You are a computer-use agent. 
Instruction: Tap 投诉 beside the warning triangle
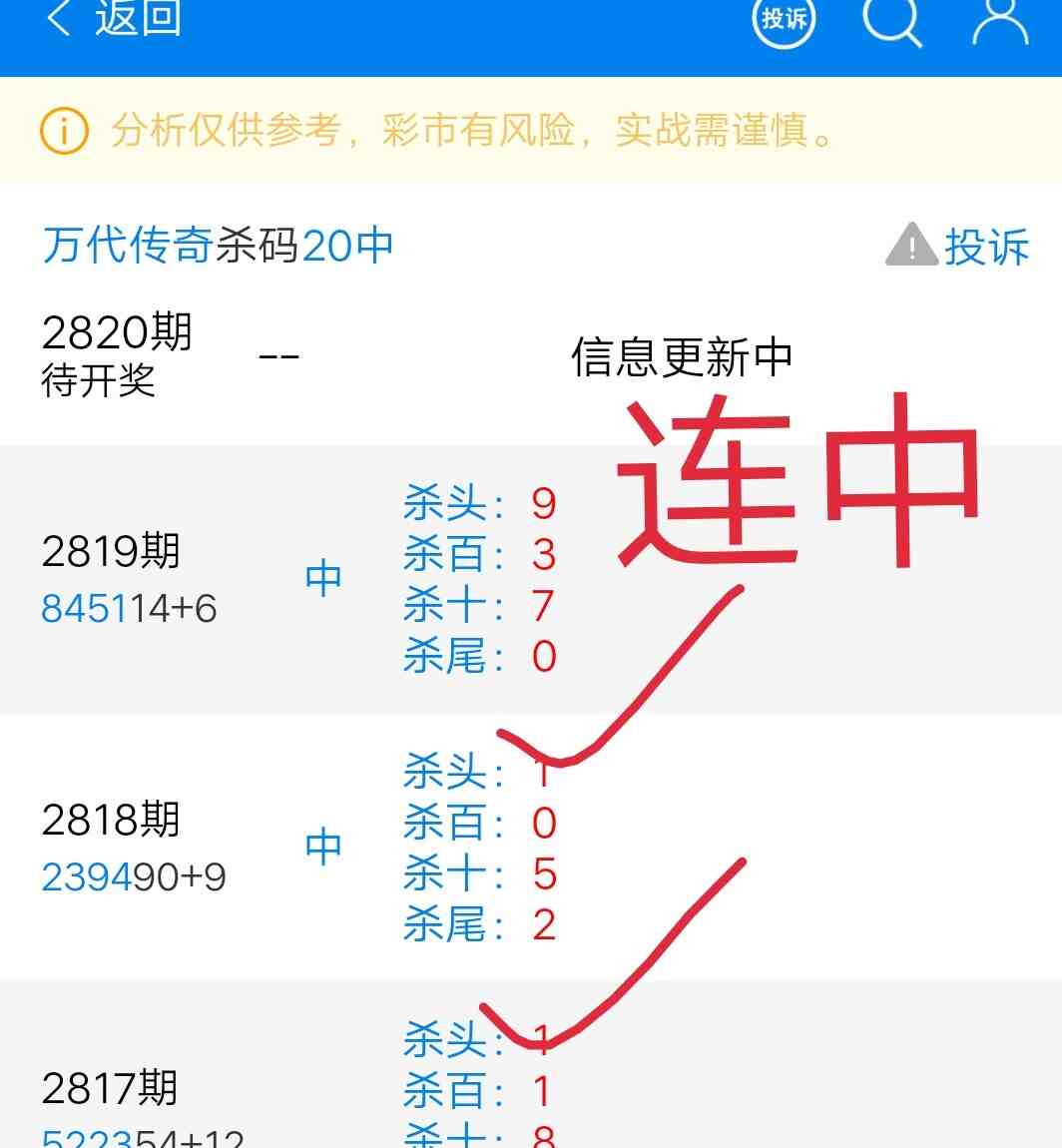(x=985, y=247)
